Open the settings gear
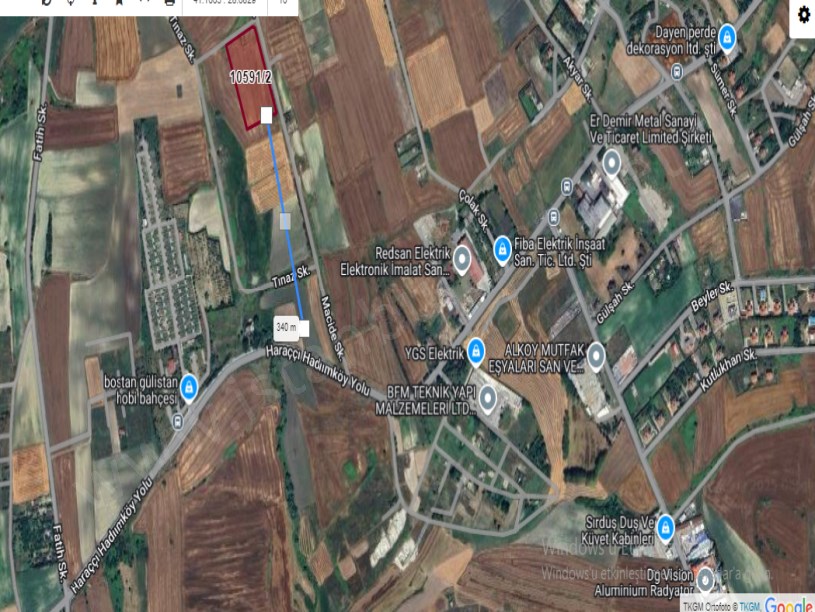The width and height of the screenshot is (815, 612). 803,14
